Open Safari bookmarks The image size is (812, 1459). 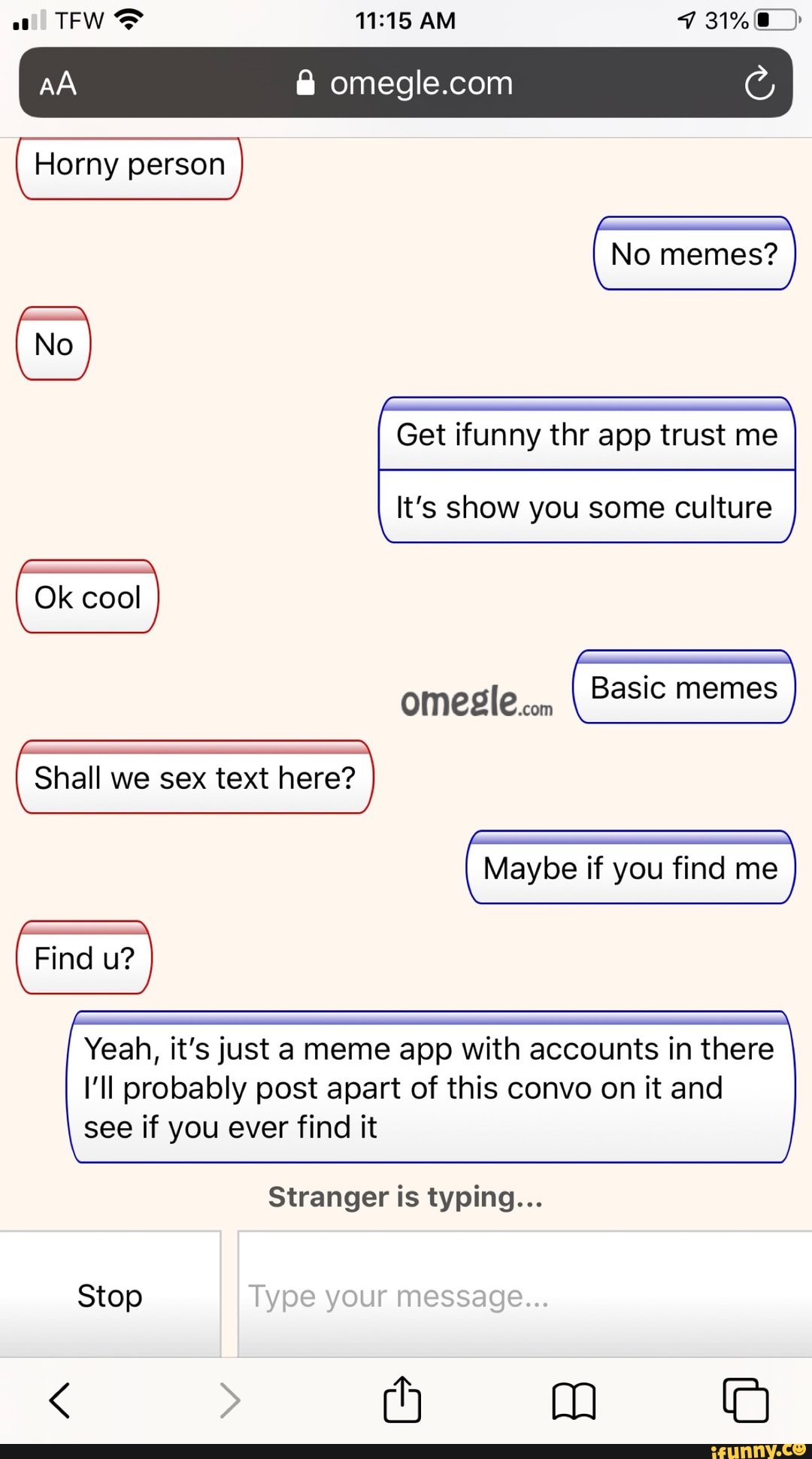(x=574, y=1401)
